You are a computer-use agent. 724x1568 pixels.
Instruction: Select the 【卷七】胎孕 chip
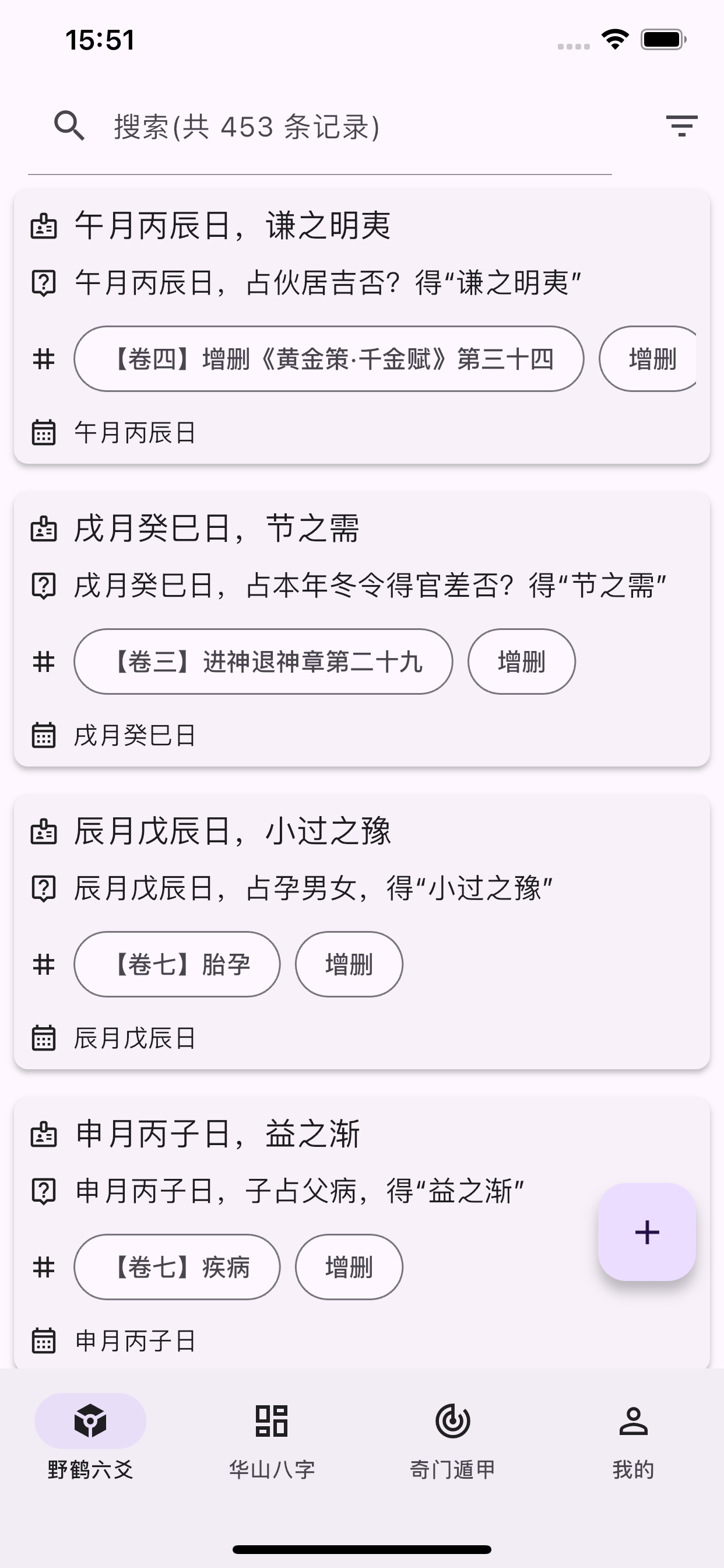tap(177, 964)
